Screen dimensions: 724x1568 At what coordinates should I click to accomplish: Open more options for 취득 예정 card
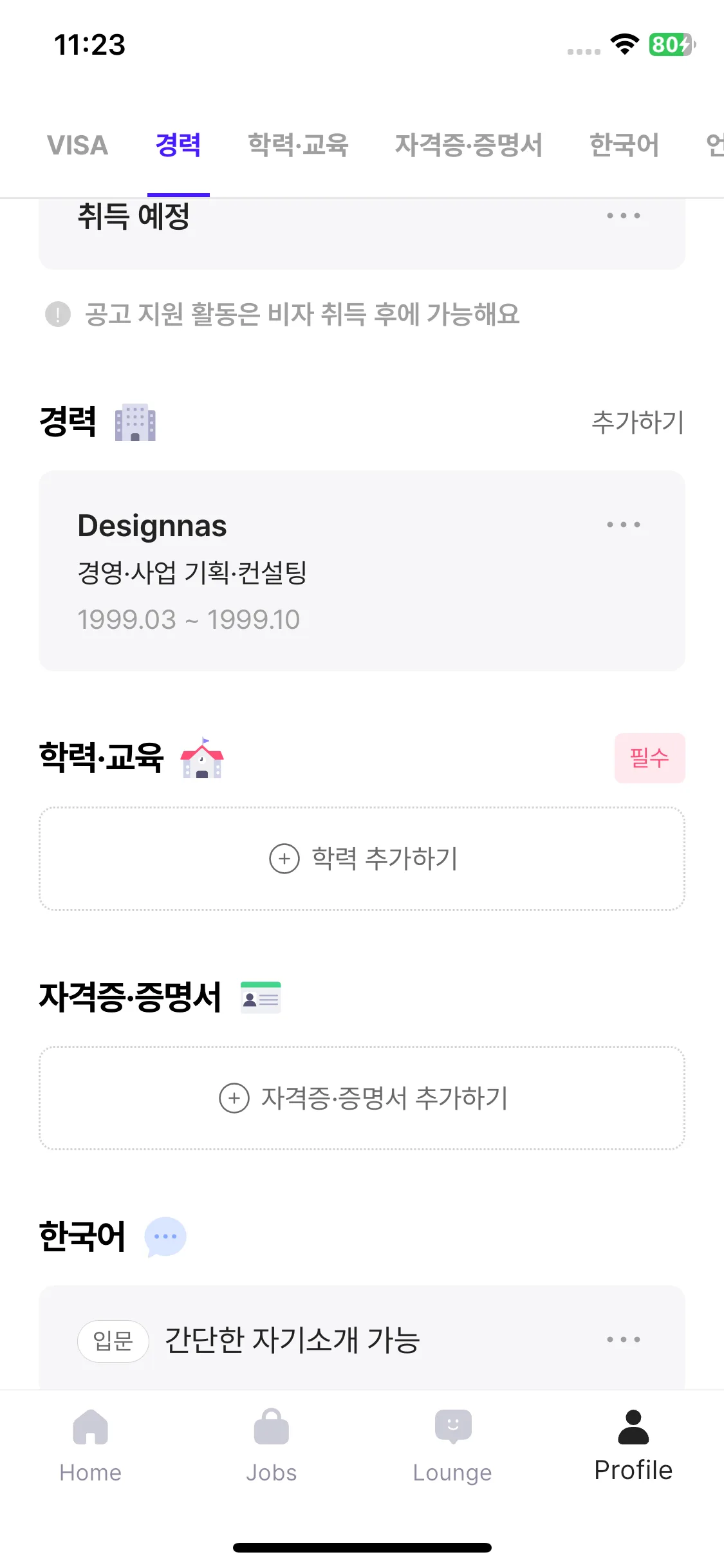pyautogui.click(x=623, y=216)
